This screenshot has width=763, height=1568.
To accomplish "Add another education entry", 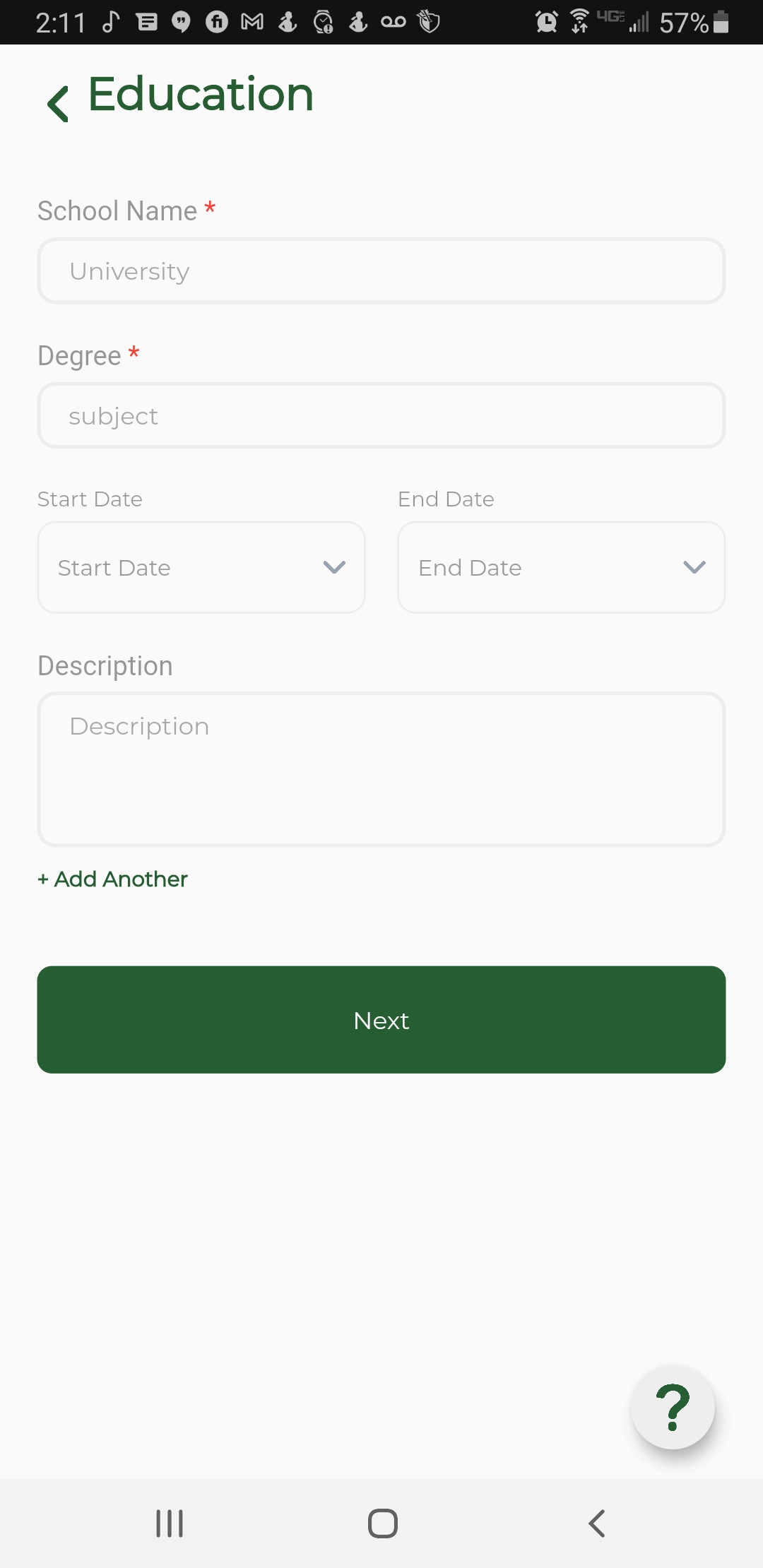I will (x=113, y=879).
